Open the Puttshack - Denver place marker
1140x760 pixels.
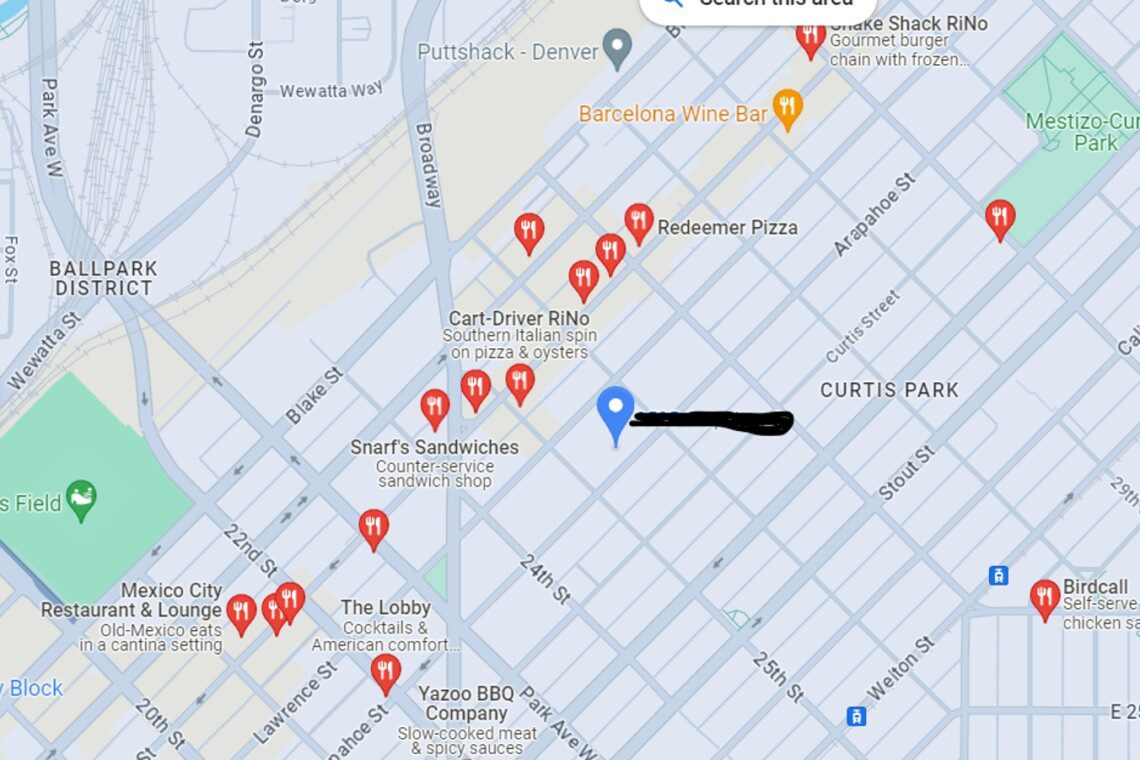click(619, 46)
